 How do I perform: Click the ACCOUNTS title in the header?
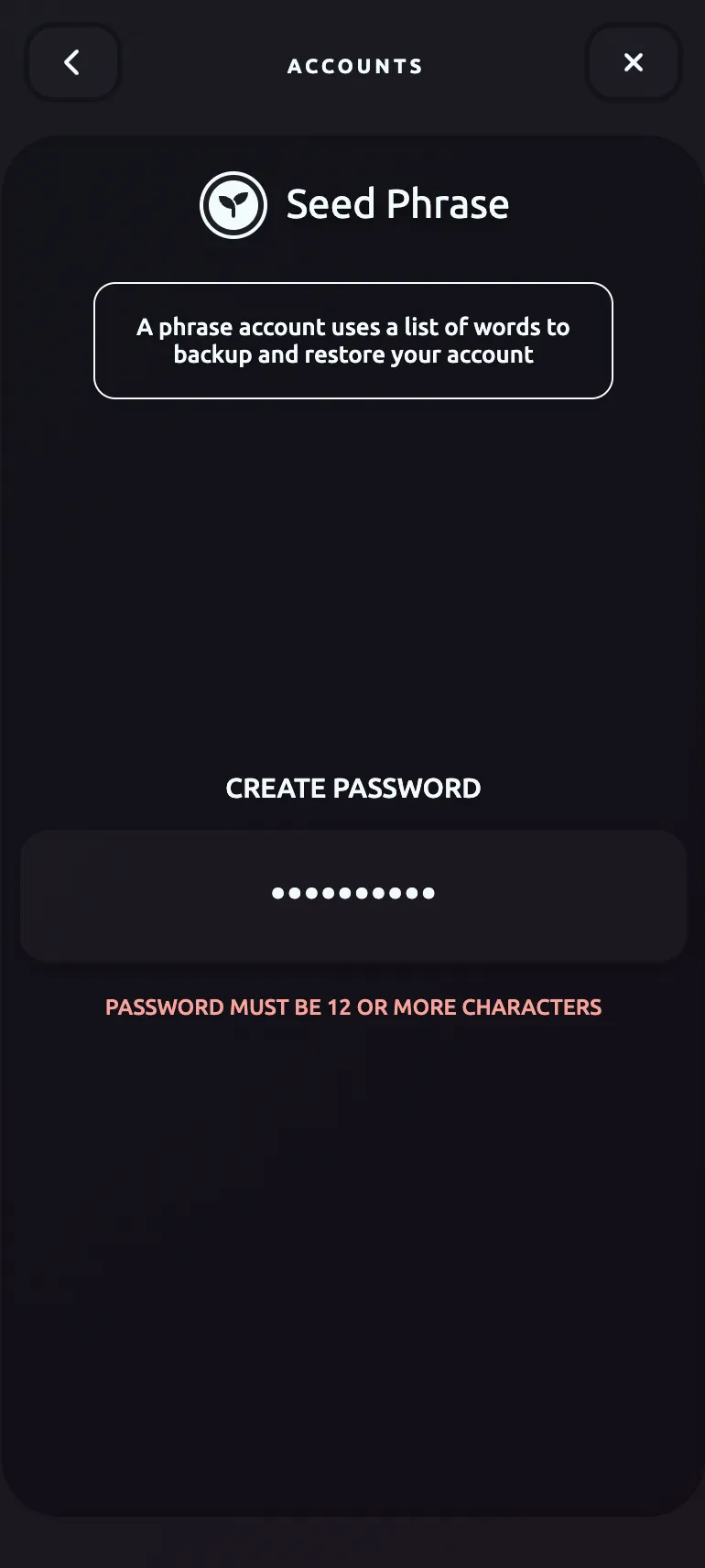click(354, 65)
